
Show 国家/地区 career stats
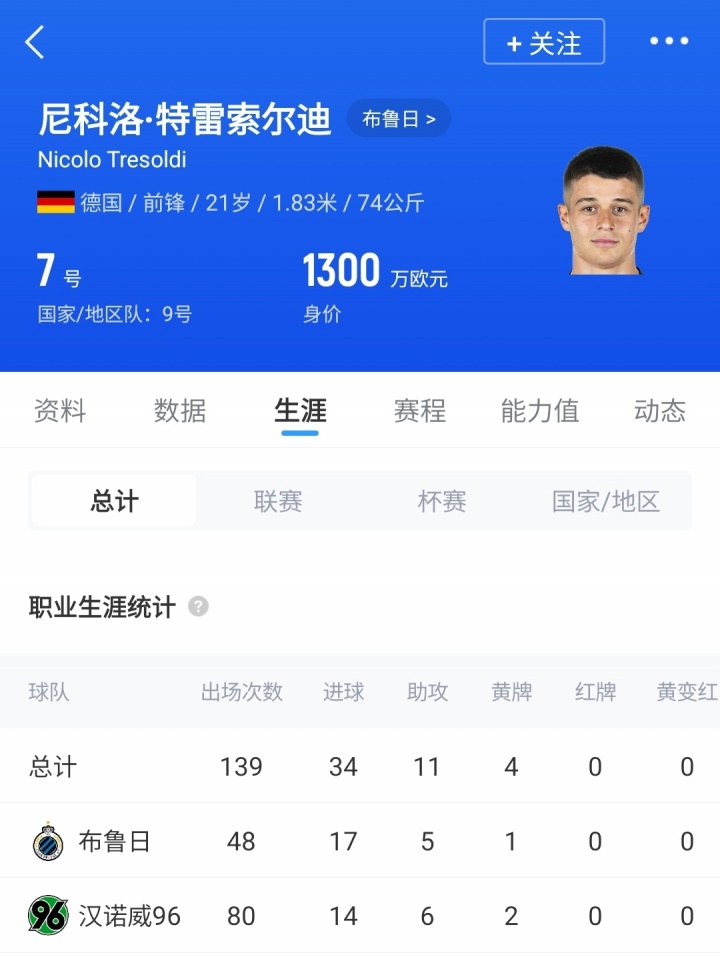[606, 501]
